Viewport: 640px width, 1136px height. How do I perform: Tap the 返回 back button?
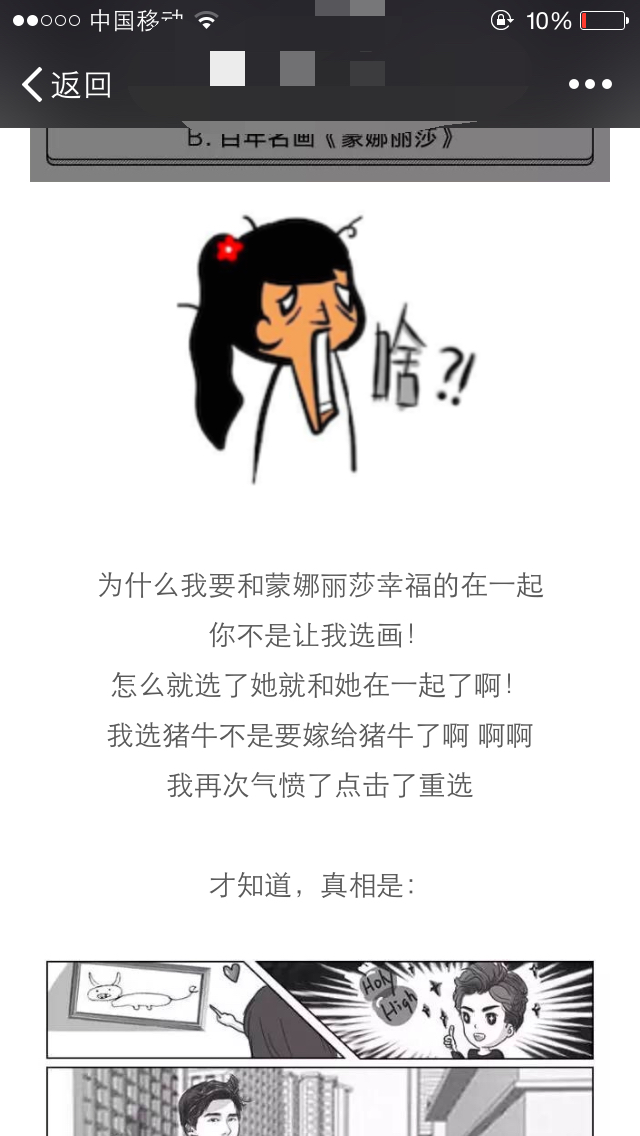click(x=66, y=85)
